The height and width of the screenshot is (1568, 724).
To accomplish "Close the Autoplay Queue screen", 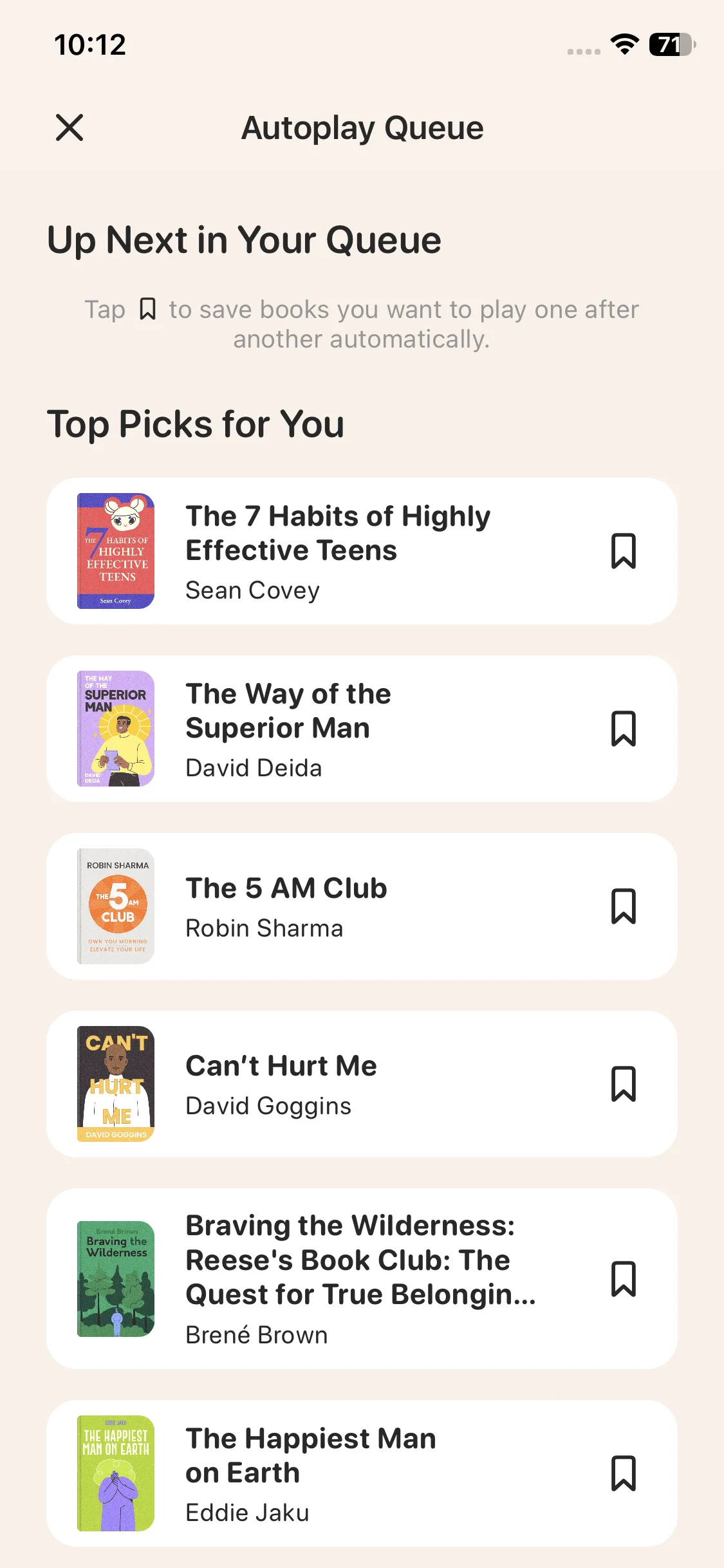I will coord(70,127).
